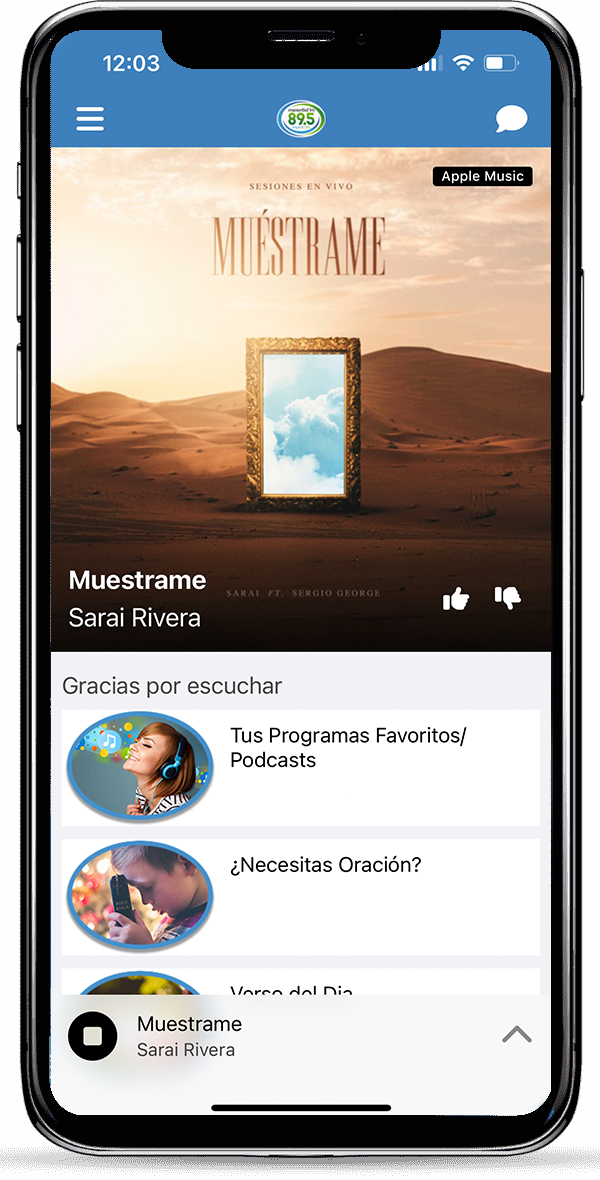The width and height of the screenshot is (600, 1180).
Task: Expand the mini player with the chevron
Action: (516, 1035)
